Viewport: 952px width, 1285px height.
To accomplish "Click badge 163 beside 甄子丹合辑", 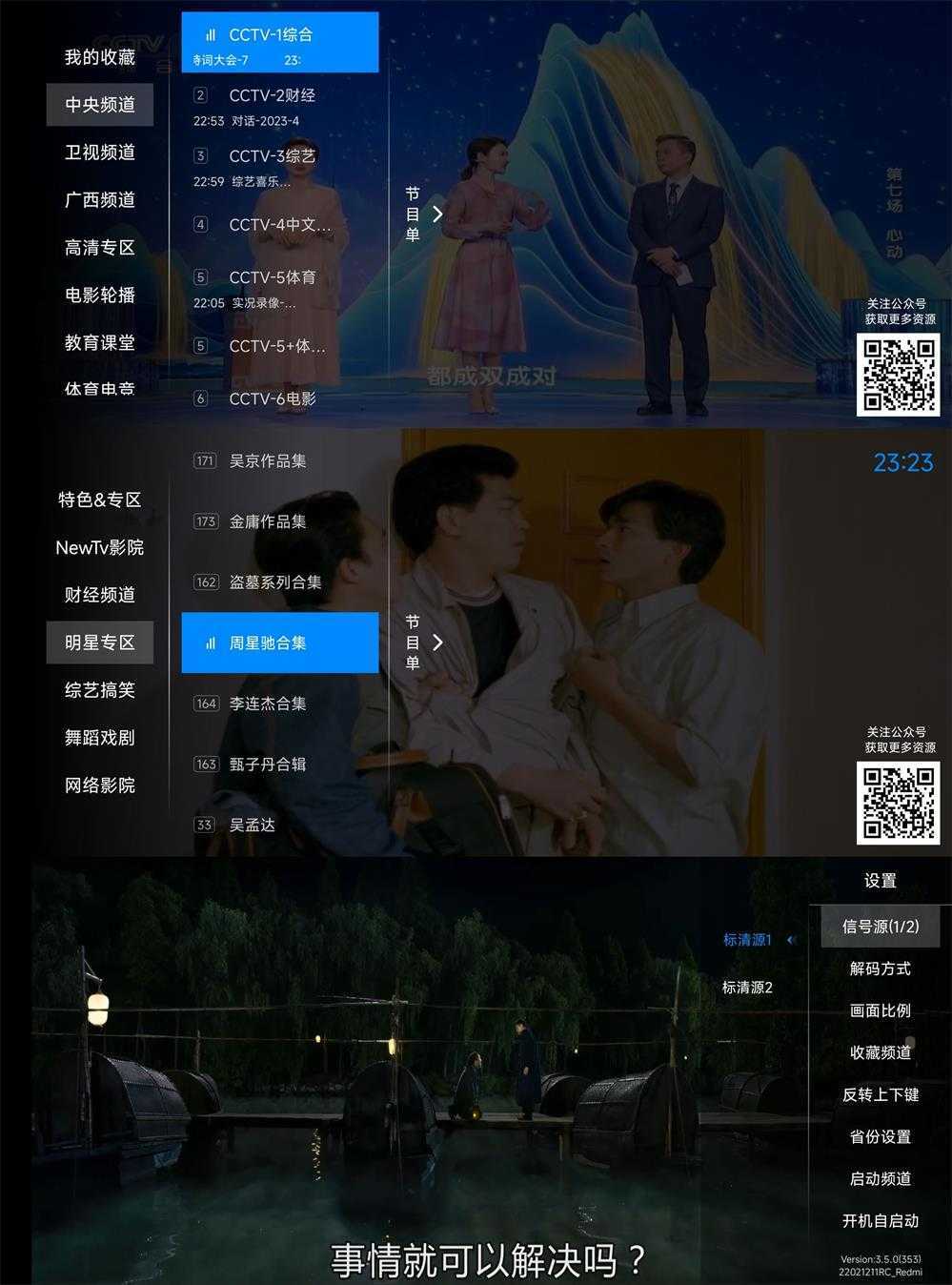I will [204, 764].
